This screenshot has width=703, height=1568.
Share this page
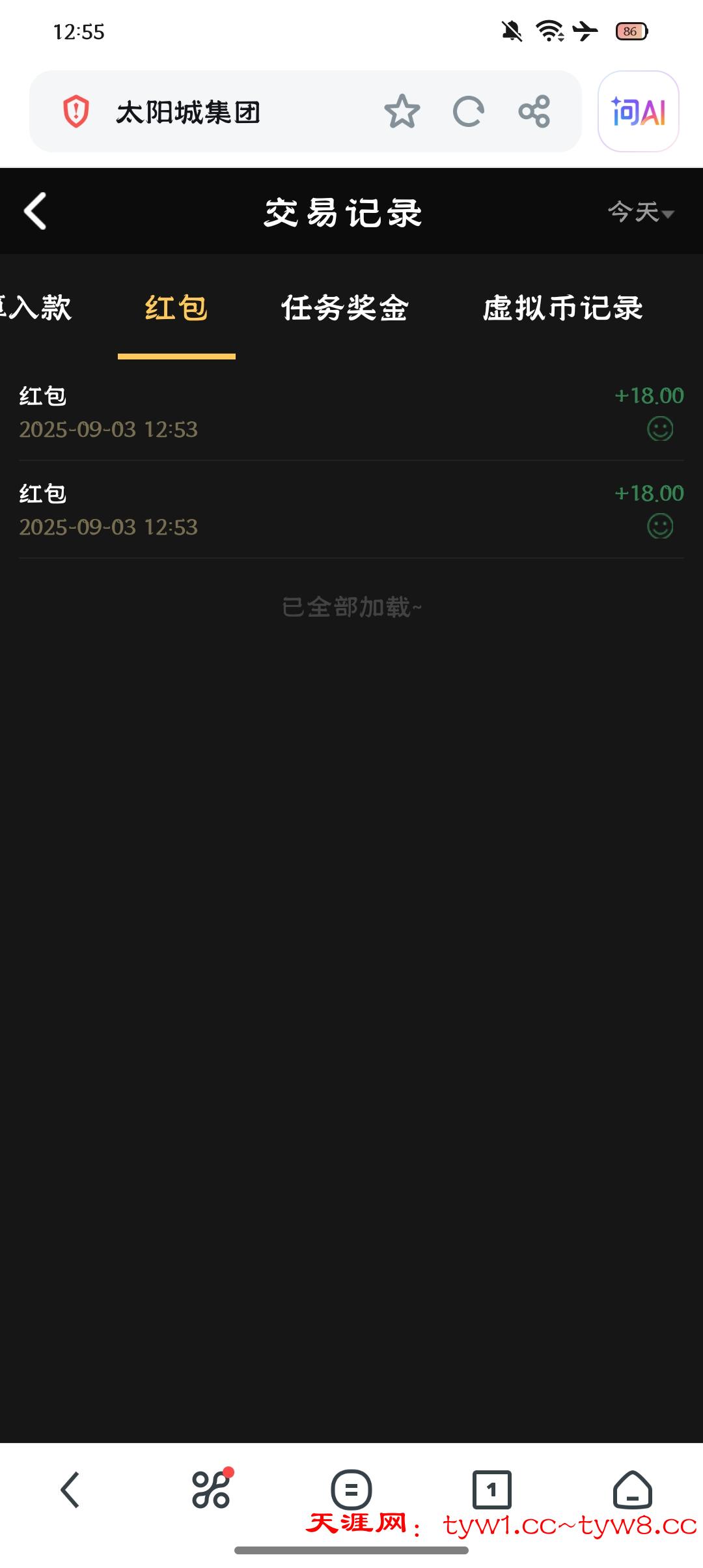coord(534,111)
